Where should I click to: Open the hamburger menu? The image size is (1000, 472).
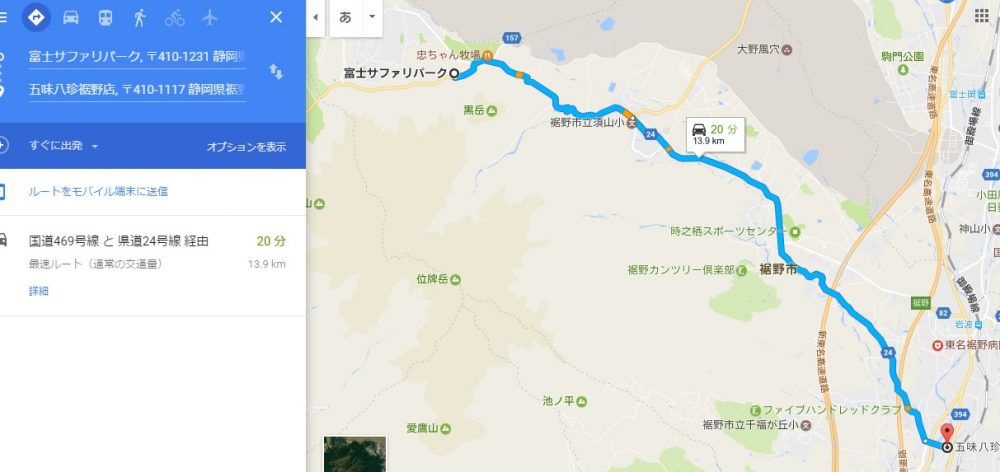coord(3,17)
